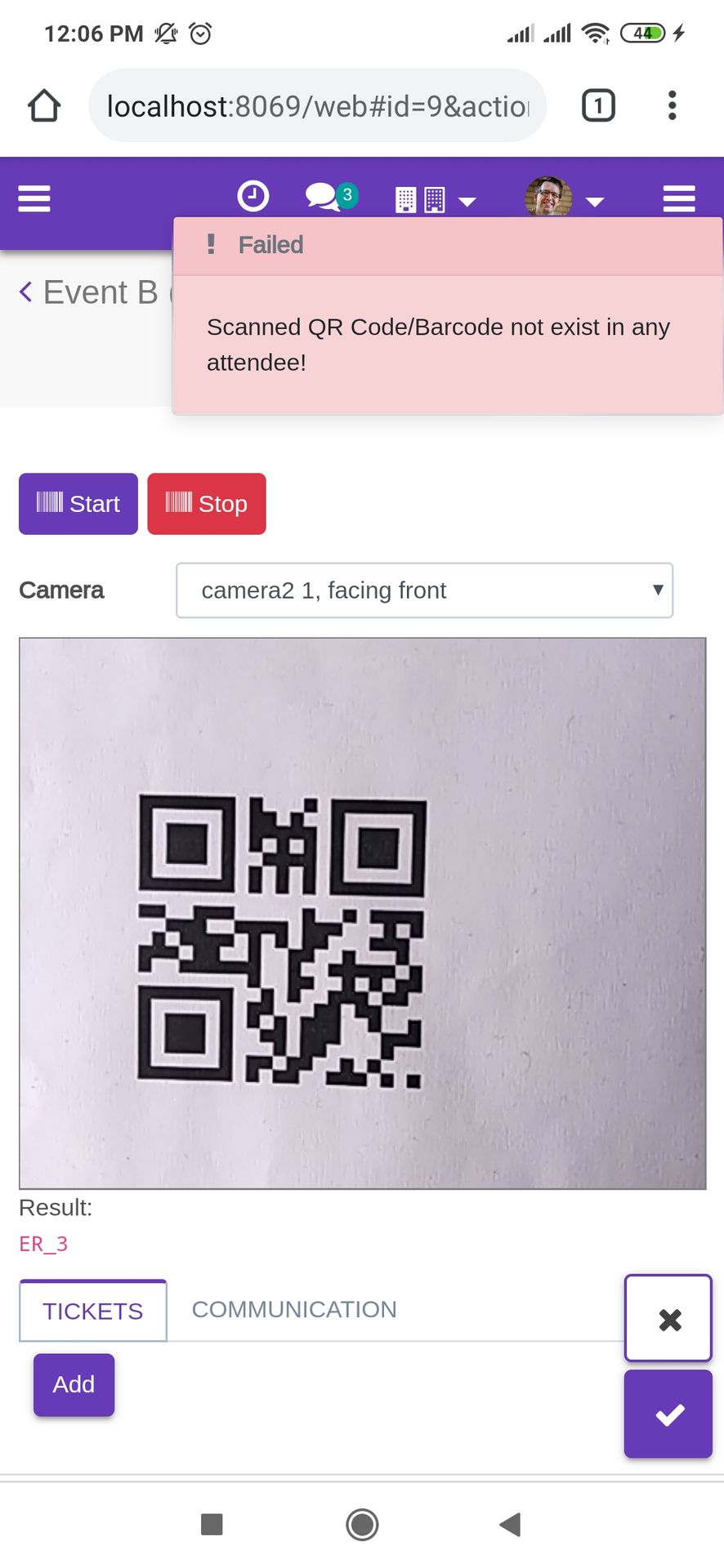724x1568 pixels.
Task: Open the browser tab switcher
Action: click(x=598, y=106)
